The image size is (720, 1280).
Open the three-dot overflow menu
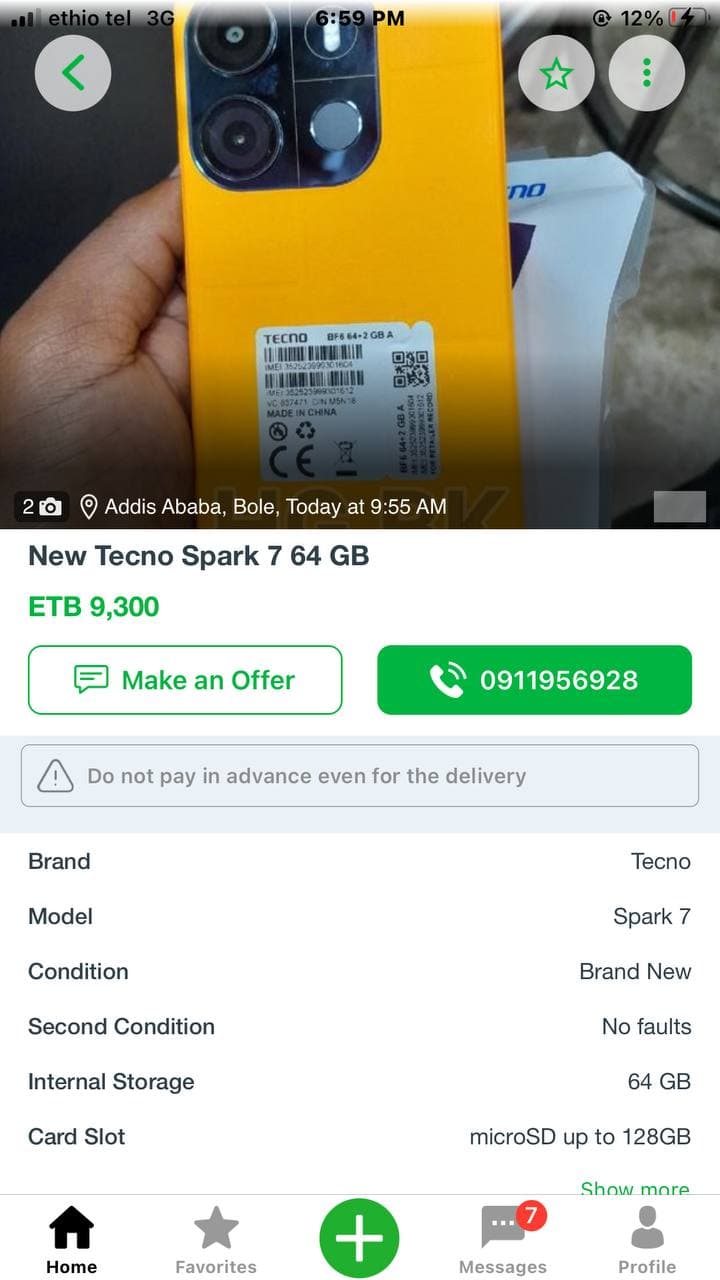click(647, 73)
